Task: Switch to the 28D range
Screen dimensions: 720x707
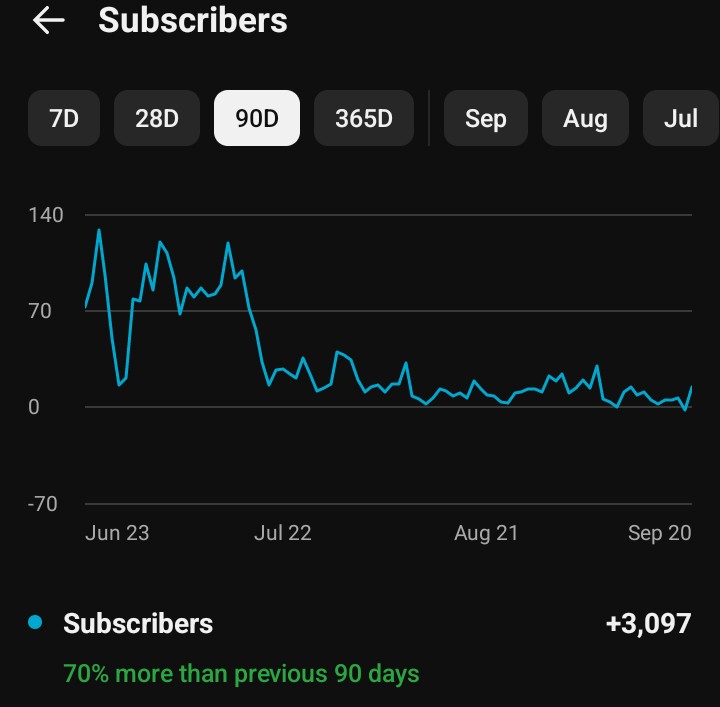Action: [157, 118]
